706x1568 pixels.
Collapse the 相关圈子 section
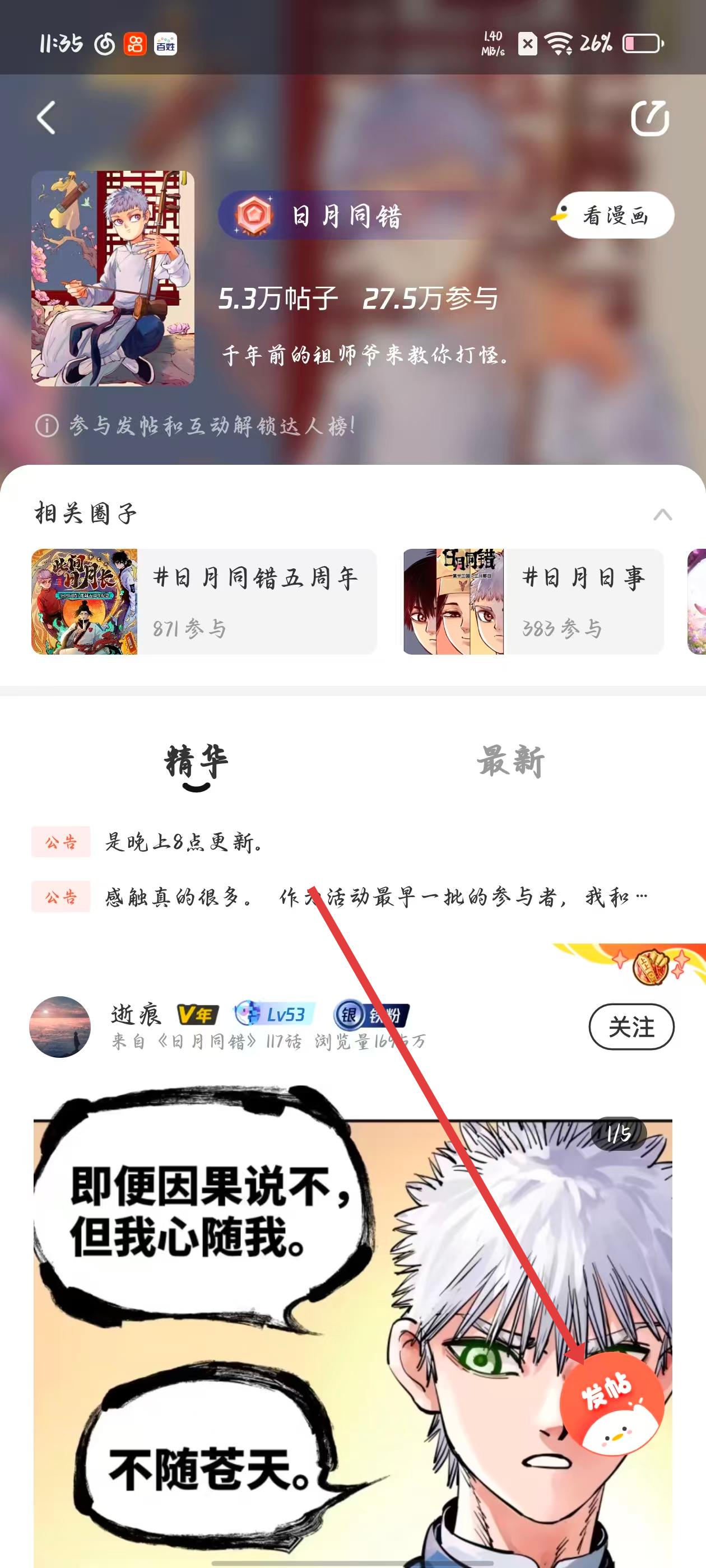662,515
